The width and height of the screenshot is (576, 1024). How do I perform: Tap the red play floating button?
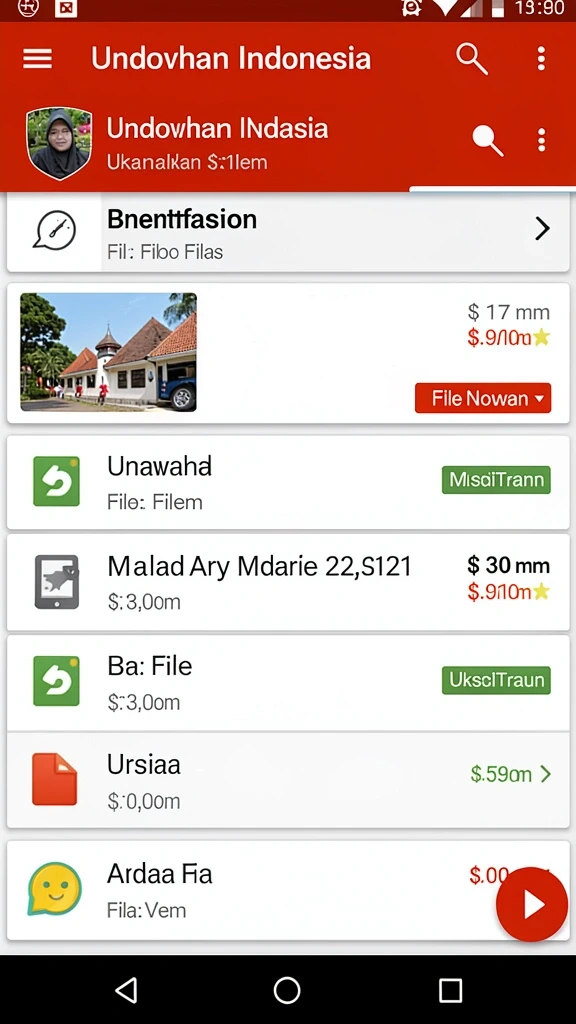pos(532,904)
